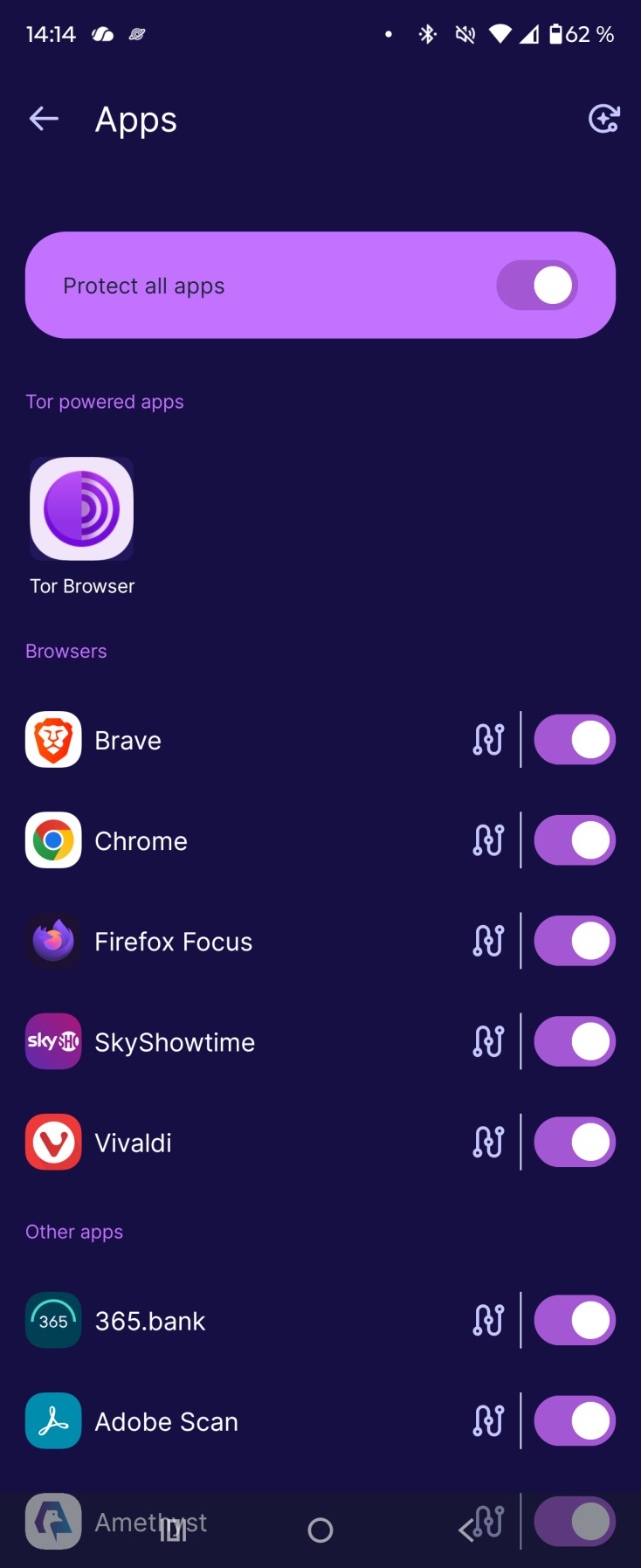Tap the refresh apps icon in the top bar
Screen dimensions: 641x1568
pos(603,119)
